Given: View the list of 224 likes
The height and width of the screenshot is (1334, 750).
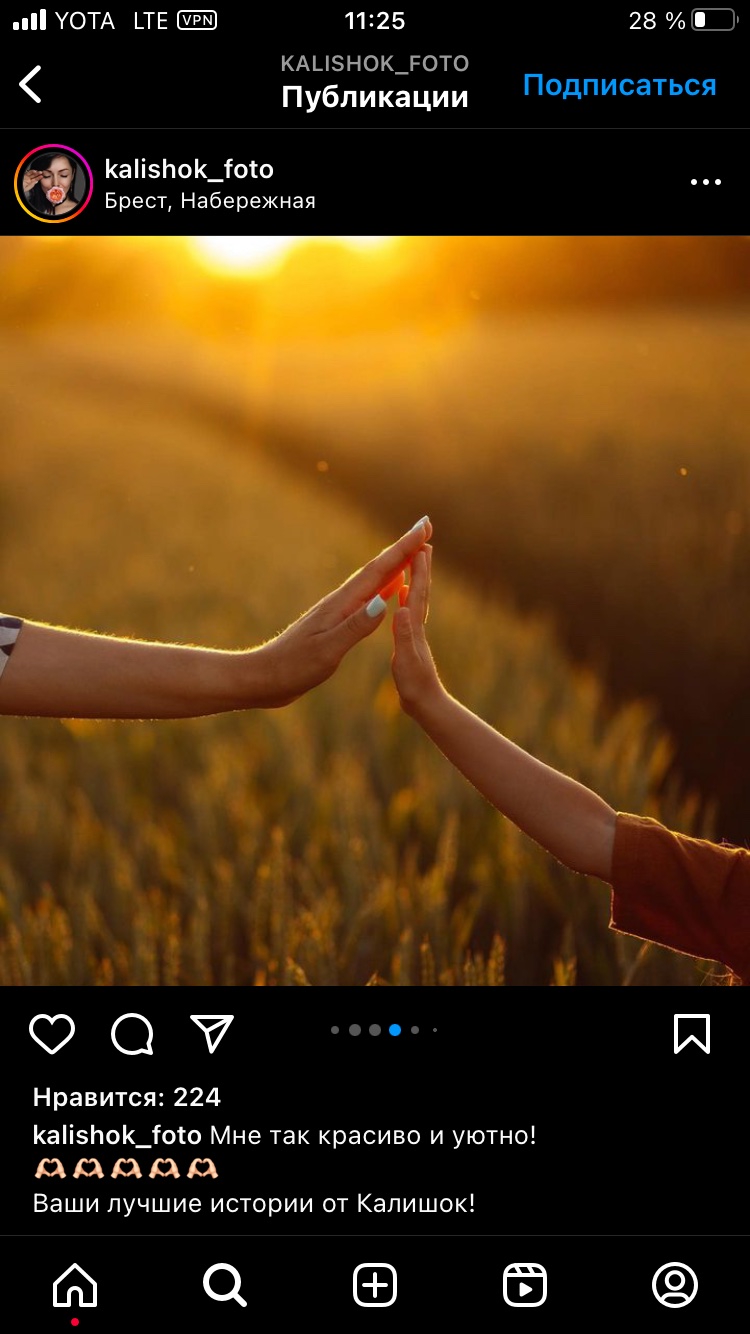Looking at the screenshot, I should pos(127,1097).
